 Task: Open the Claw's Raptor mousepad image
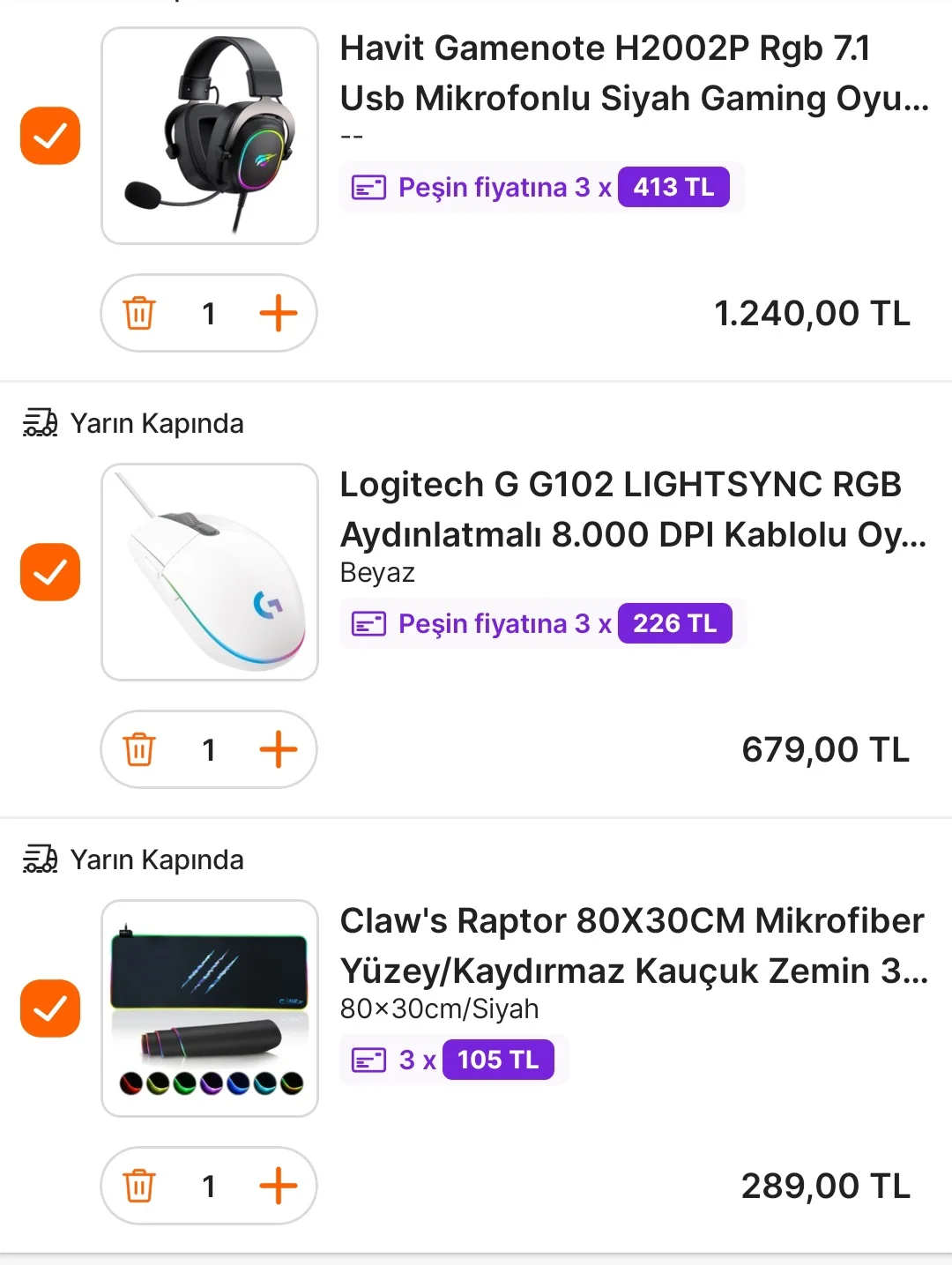(x=210, y=1008)
